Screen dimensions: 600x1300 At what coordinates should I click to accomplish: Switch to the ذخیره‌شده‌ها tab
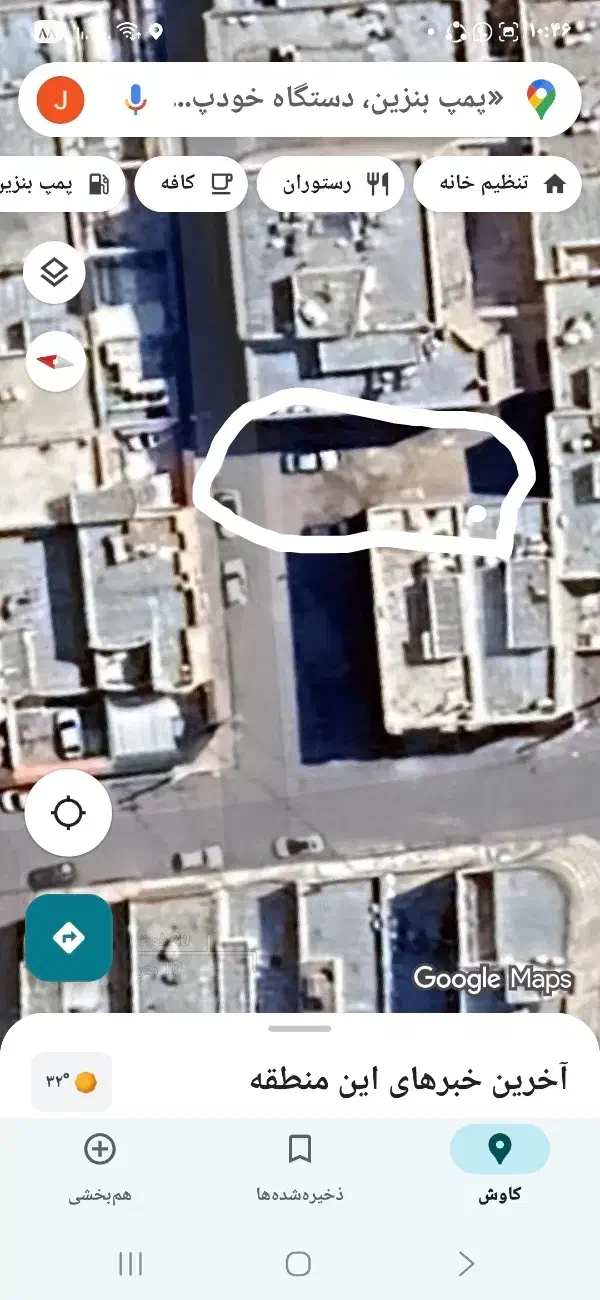tap(299, 1162)
